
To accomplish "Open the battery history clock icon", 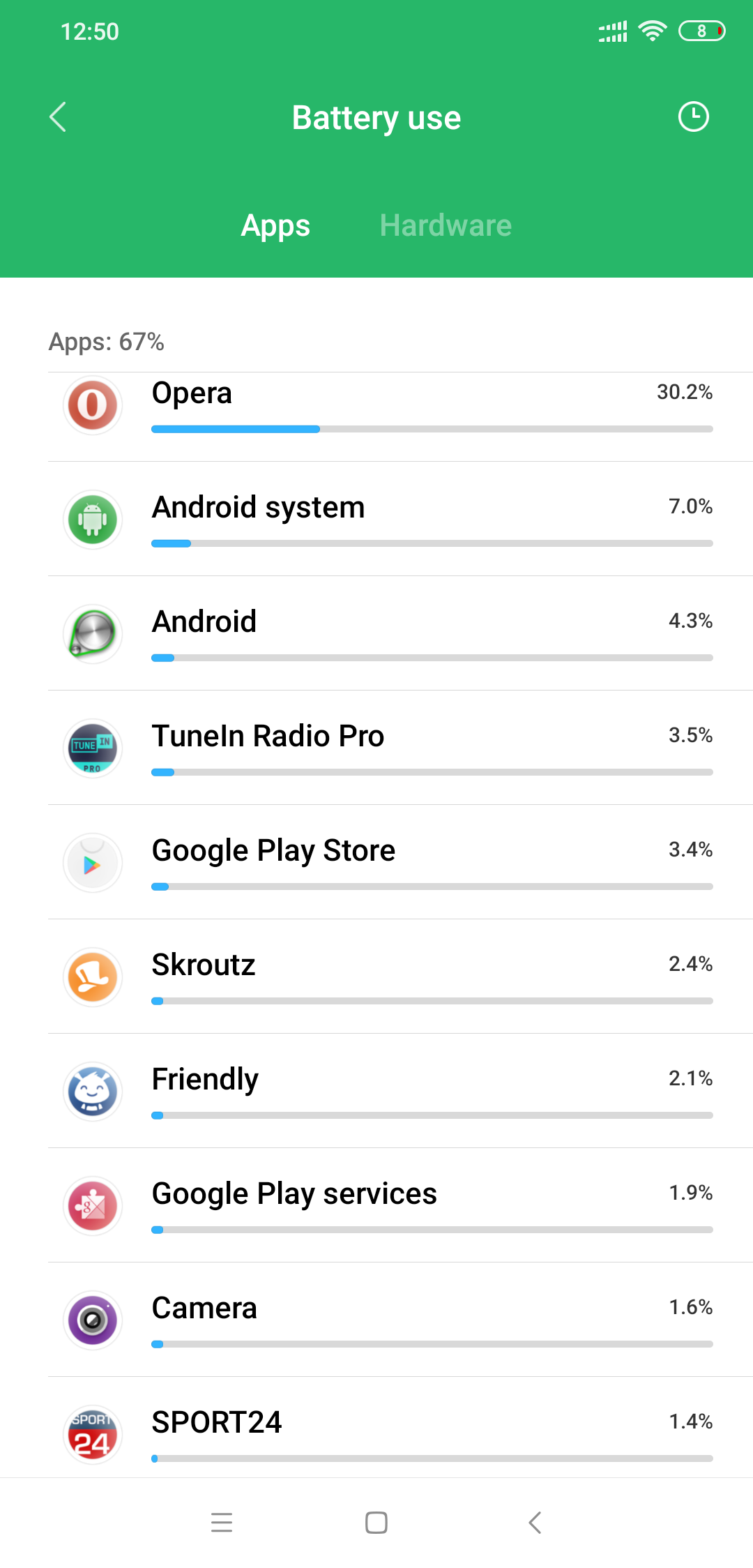I will point(693,117).
